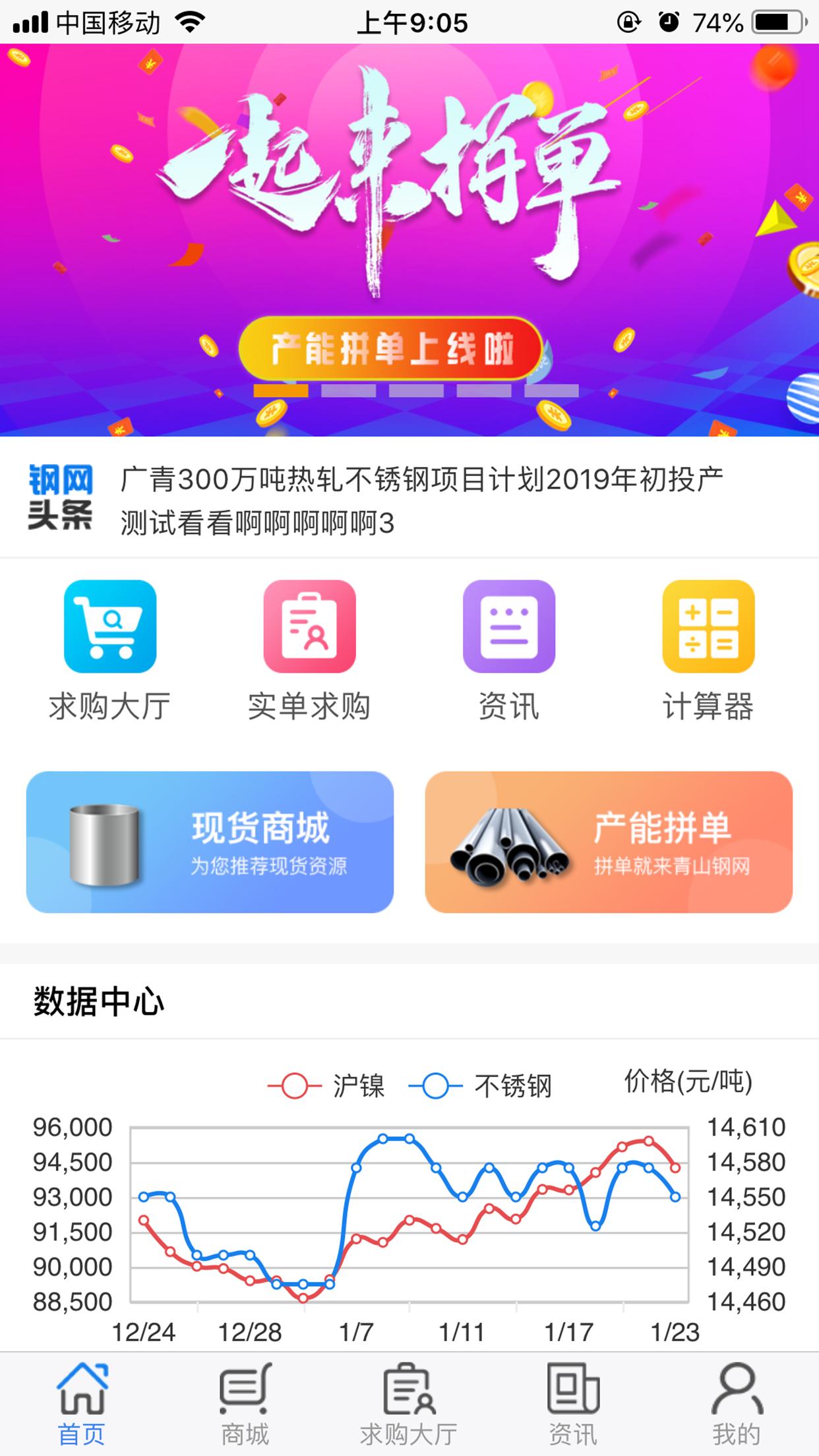Select the first carousel indicator dot
Viewport: 819px width, 1456px height.
pyautogui.click(x=280, y=391)
